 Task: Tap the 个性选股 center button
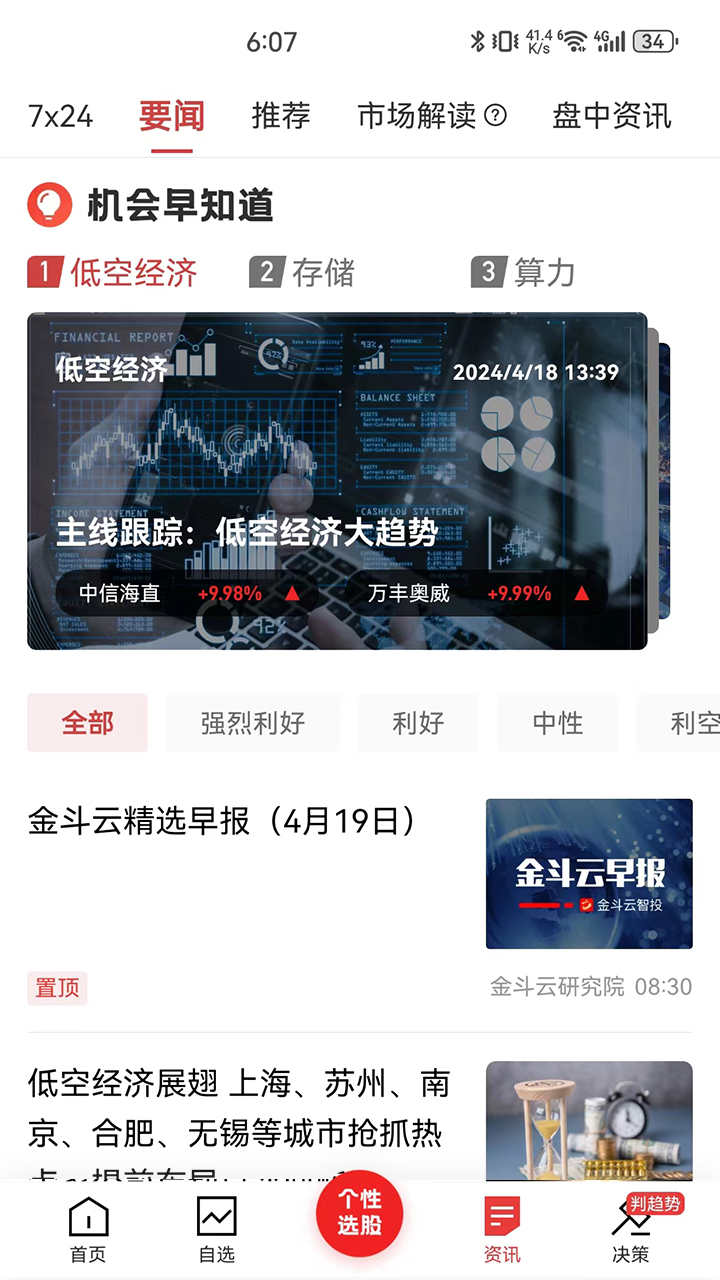click(359, 1212)
